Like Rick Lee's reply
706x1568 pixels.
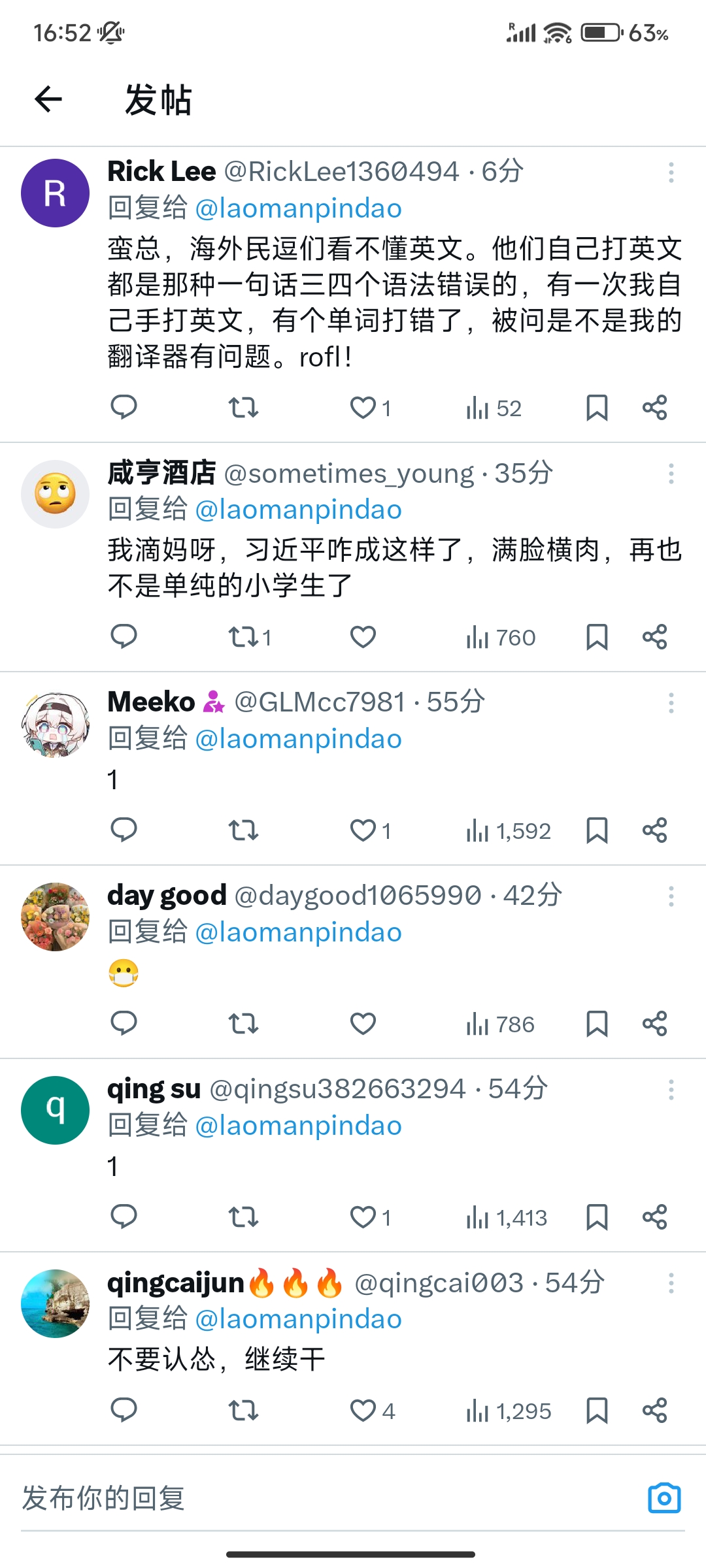click(x=370, y=408)
